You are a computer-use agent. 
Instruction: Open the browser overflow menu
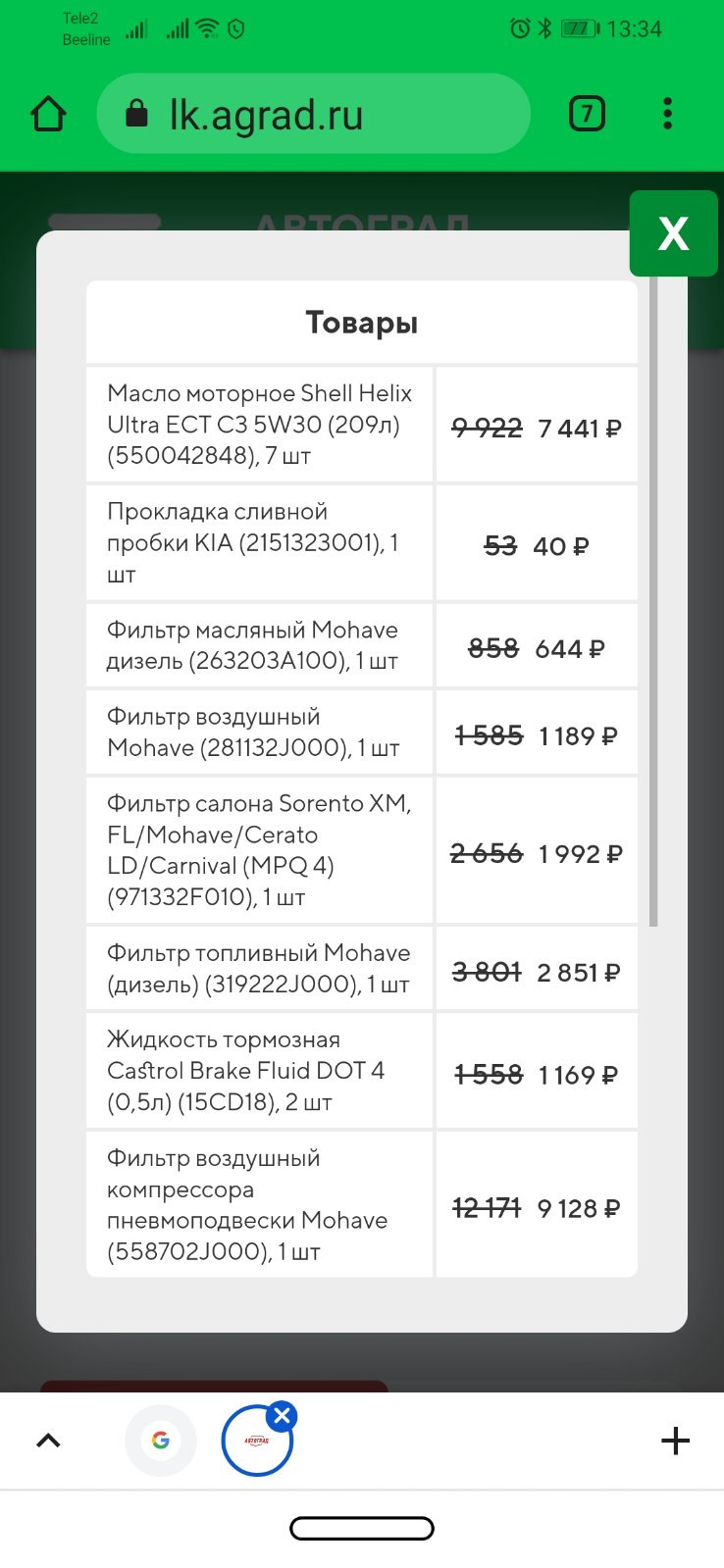tap(667, 114)
